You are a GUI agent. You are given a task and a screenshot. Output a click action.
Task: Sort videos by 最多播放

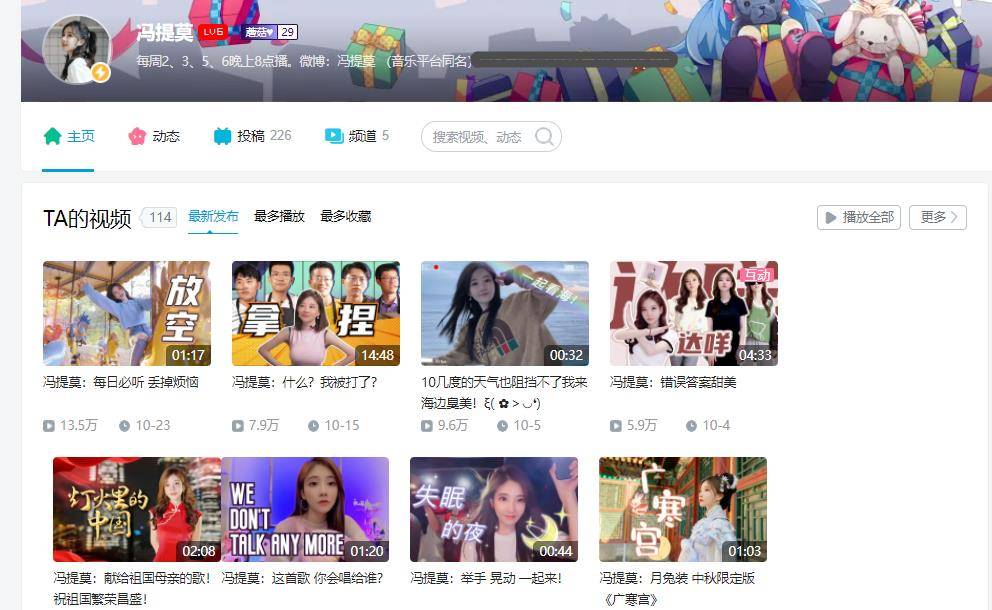(x=279, y=216)
